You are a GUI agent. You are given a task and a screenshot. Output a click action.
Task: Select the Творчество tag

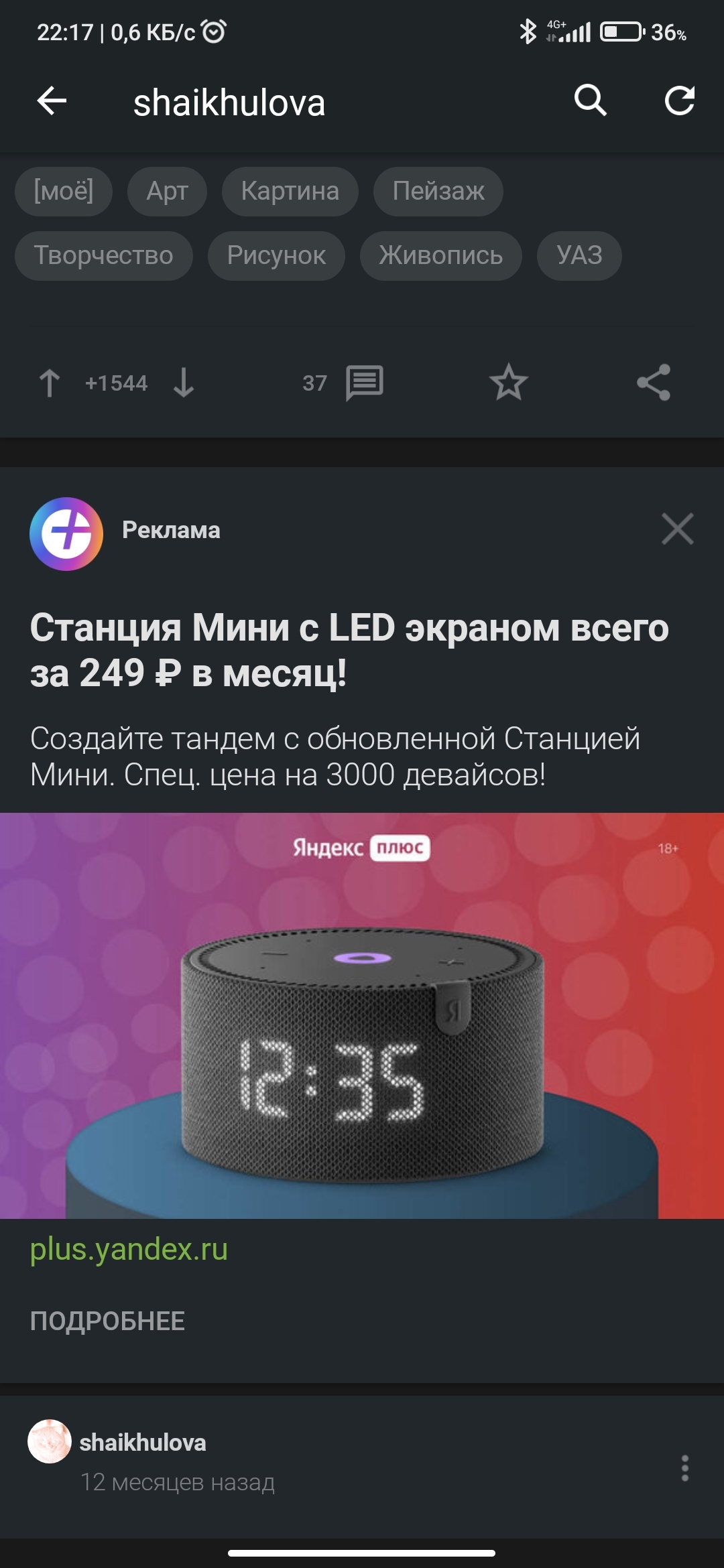[x=104, y=256]
